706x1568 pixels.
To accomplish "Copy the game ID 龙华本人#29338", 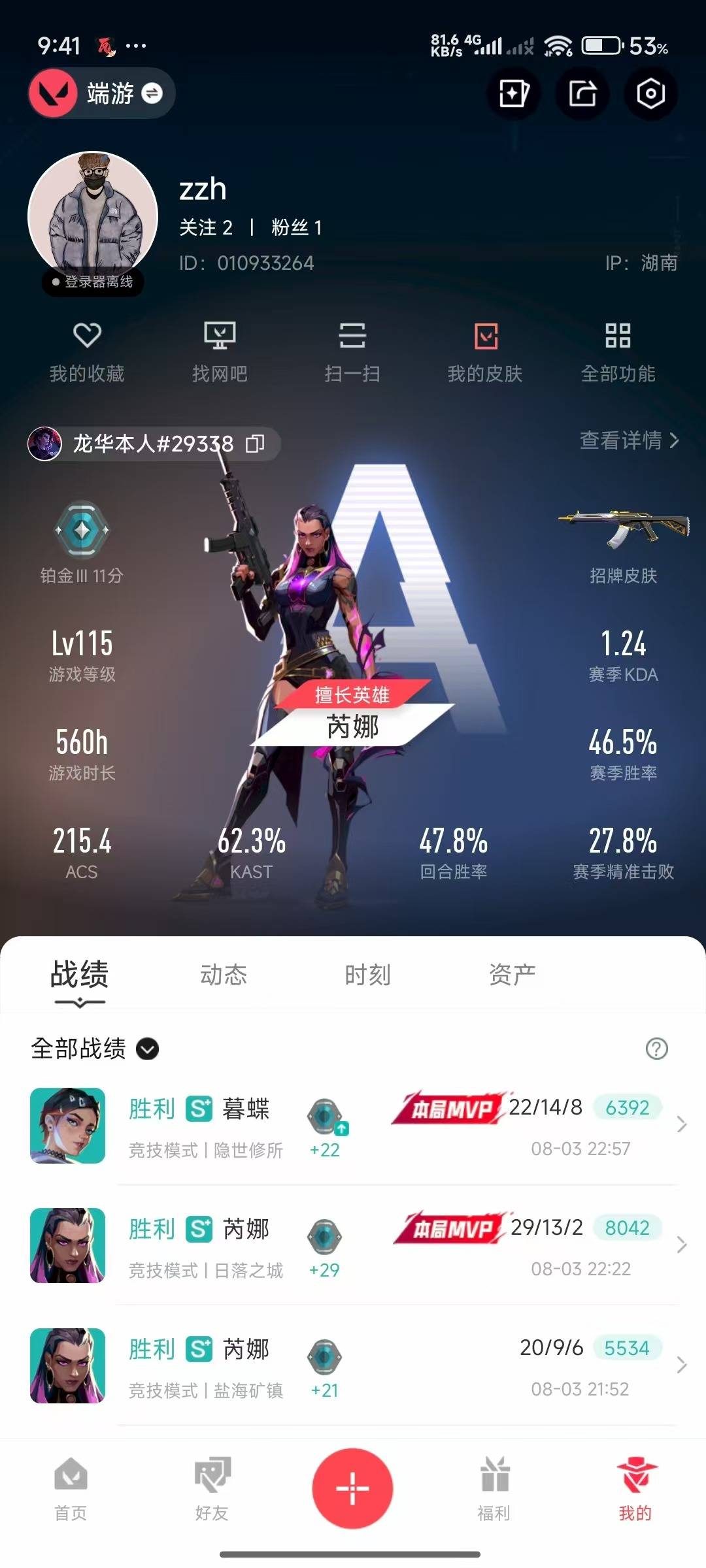I will (255, 444).
